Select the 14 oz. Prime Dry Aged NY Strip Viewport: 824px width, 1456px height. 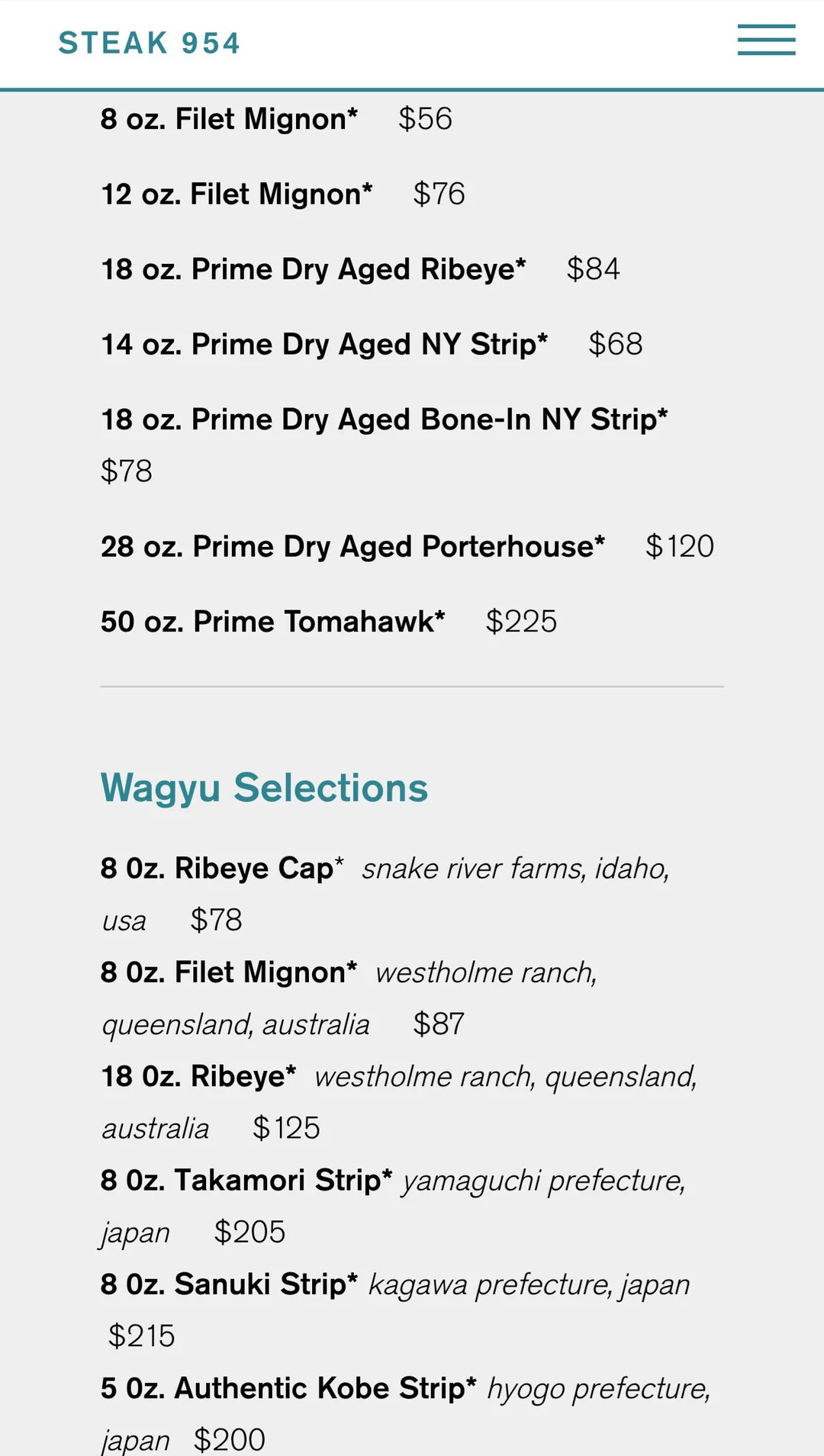pyautogui.click(x=323, y=344)
